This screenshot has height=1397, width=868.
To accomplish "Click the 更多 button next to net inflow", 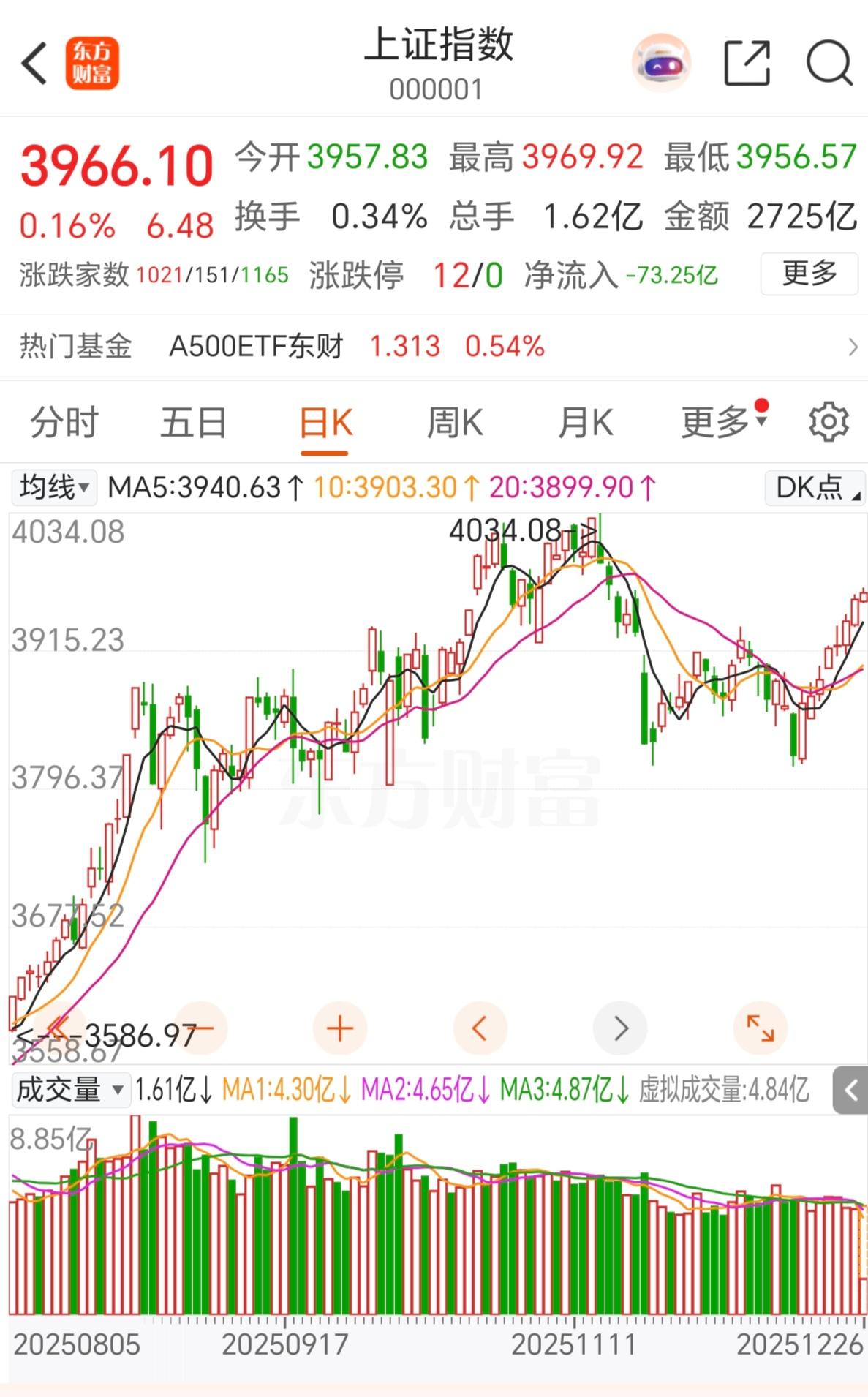I will [x=809, y=274].
